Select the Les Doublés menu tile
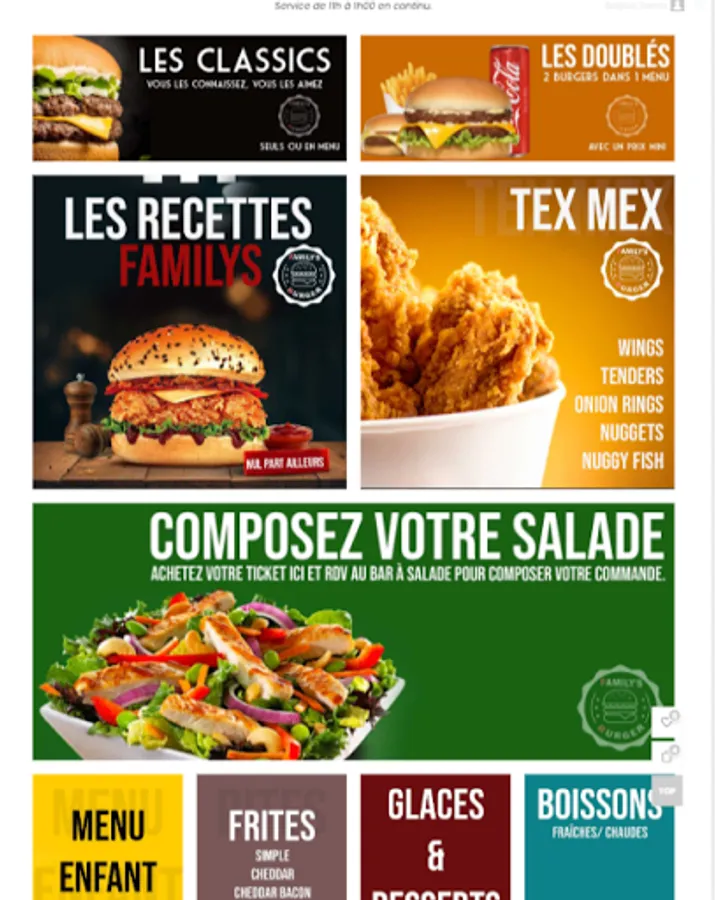This screenshot has width=715, height=900. click(517, 98)
